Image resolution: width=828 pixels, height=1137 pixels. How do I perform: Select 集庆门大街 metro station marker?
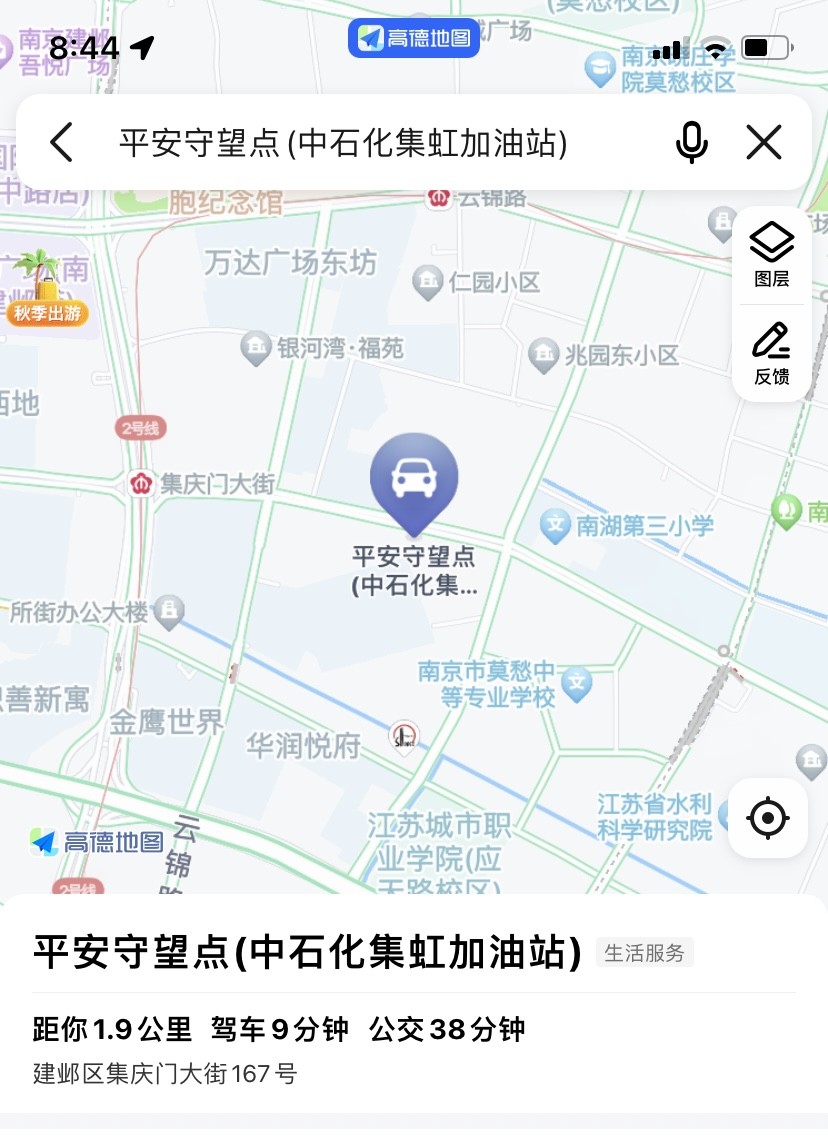pyautogui.click(x=141, y=484)
